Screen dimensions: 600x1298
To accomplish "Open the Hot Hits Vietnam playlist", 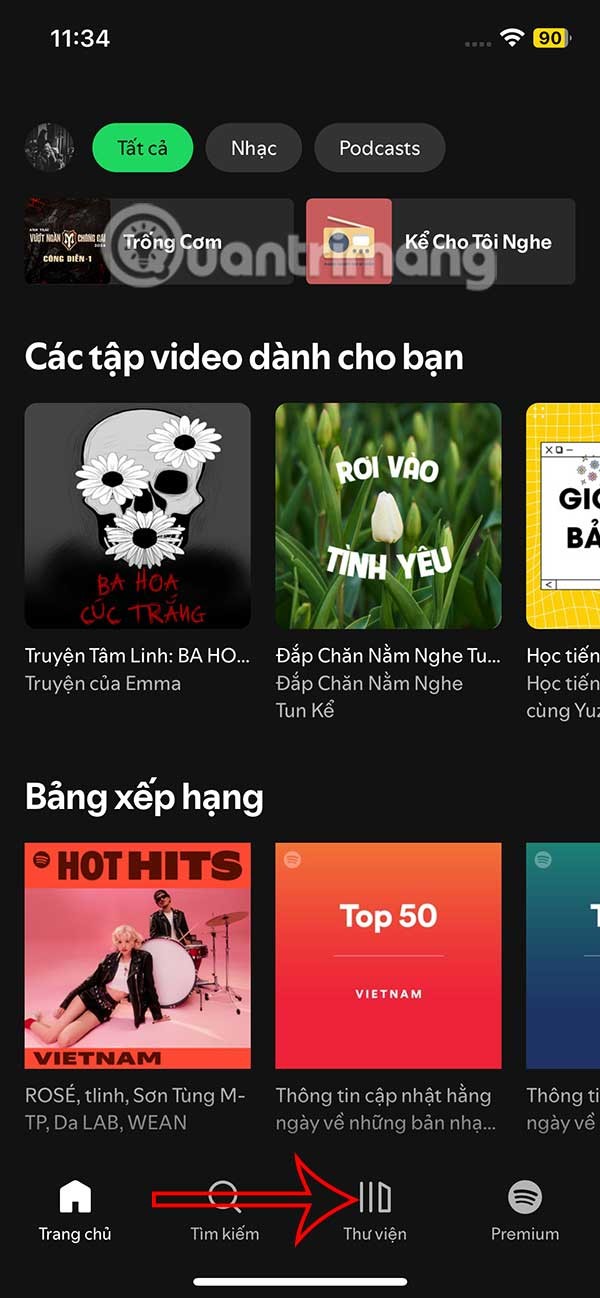I will pyautogui.click(x=137, y=955).
